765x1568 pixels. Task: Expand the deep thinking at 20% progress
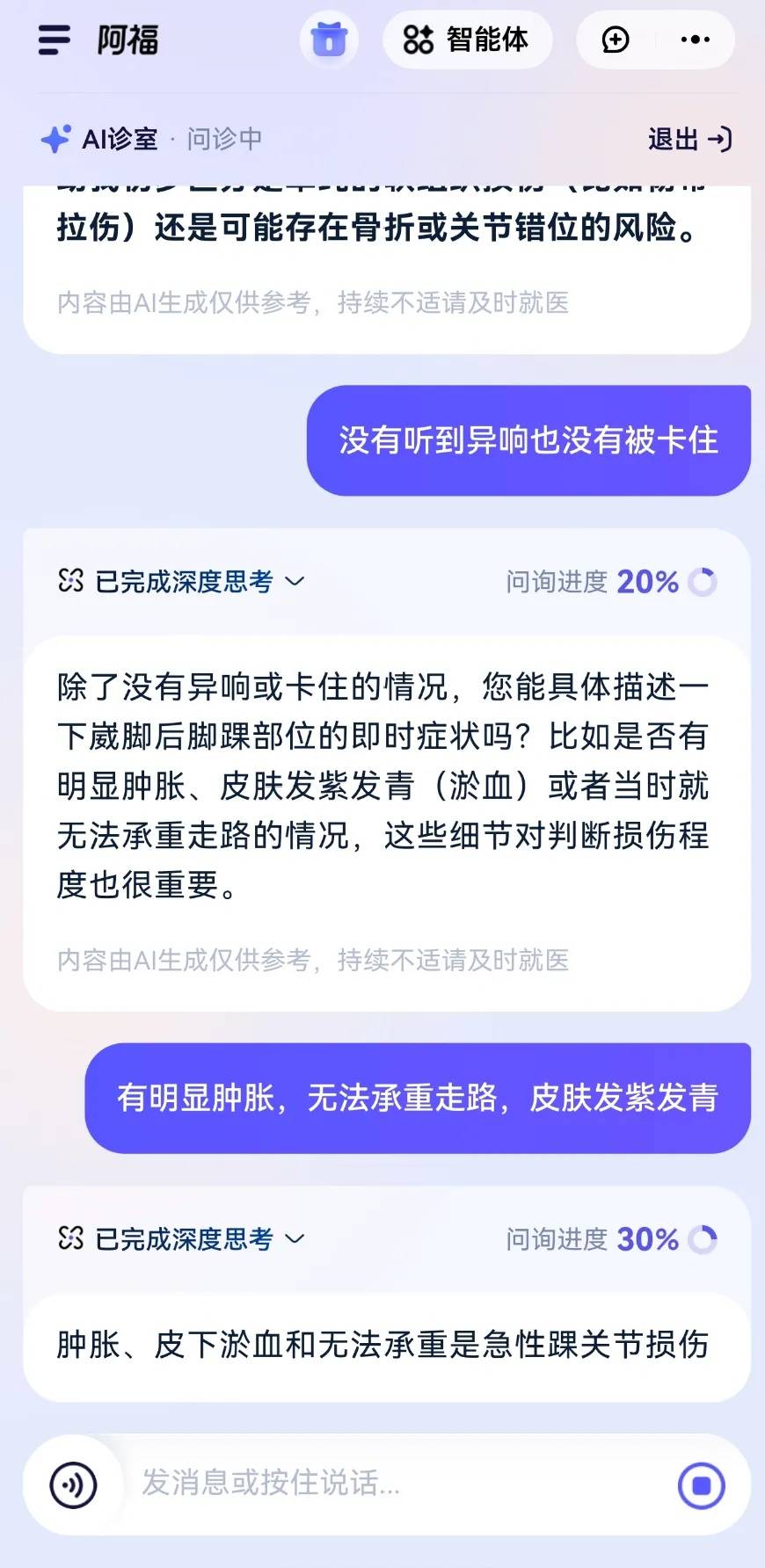pyautogui.click(x=183, y=581)
